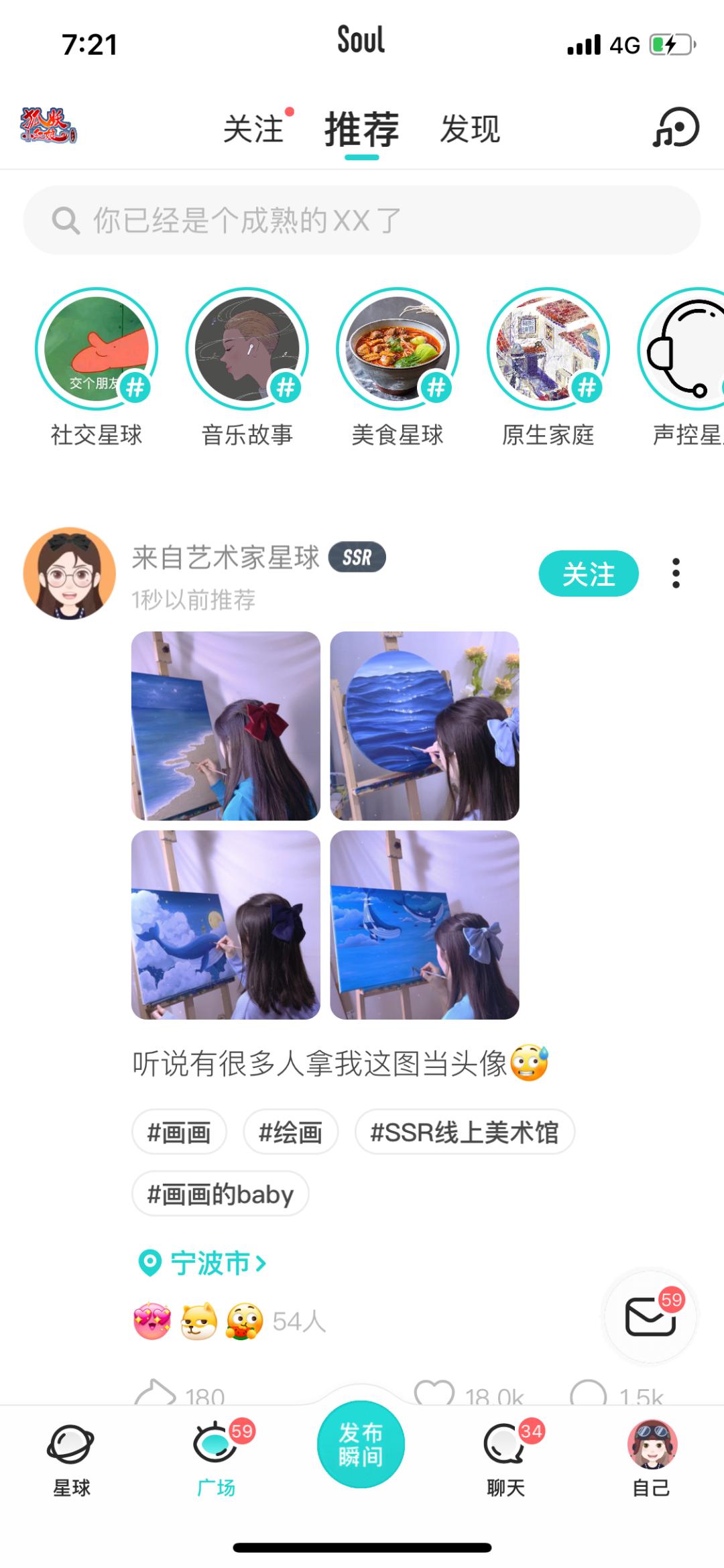Switch to the 关注 tab

coord(253,129)
